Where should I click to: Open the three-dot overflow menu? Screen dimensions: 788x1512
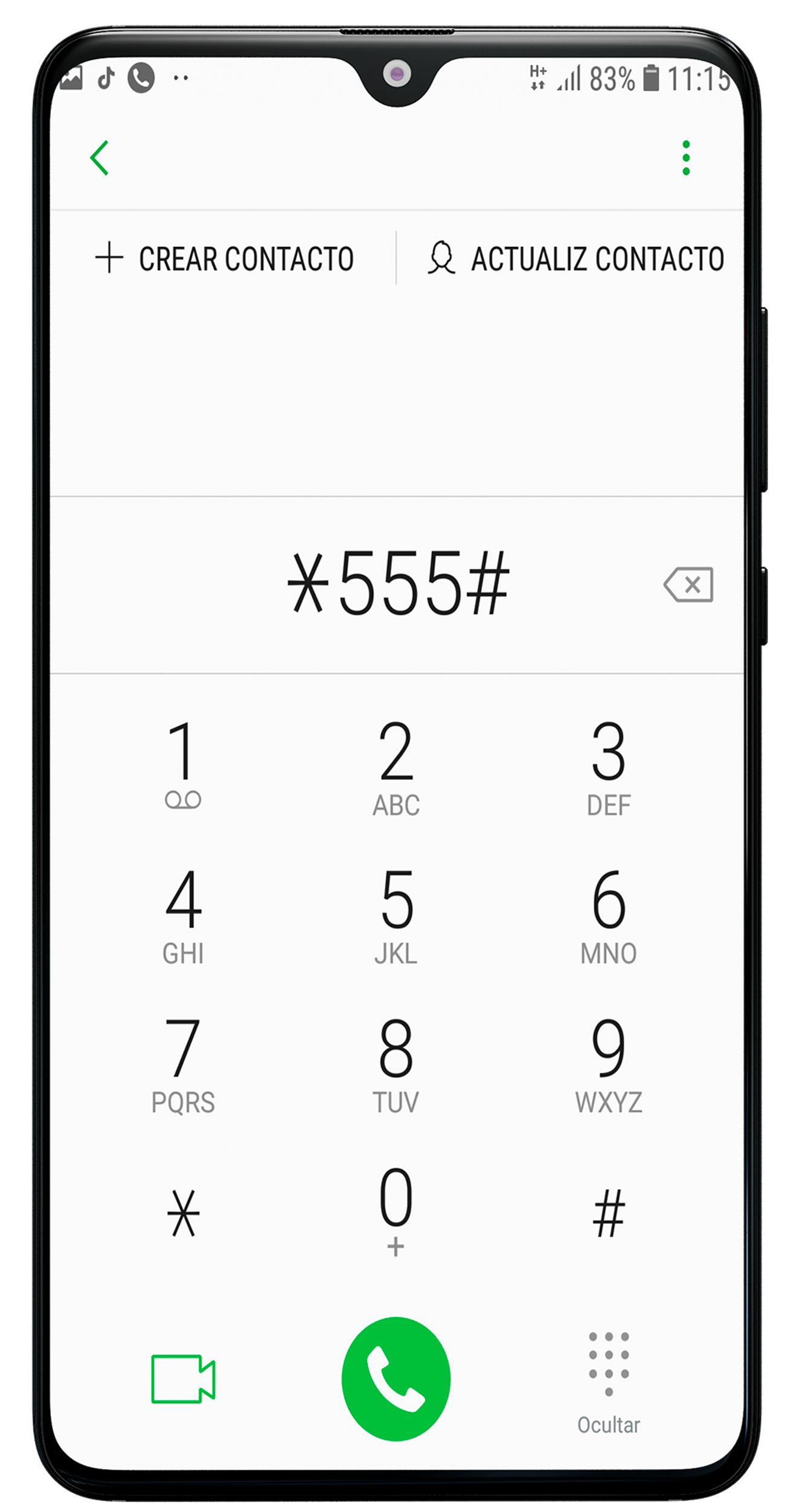(685, 158)
